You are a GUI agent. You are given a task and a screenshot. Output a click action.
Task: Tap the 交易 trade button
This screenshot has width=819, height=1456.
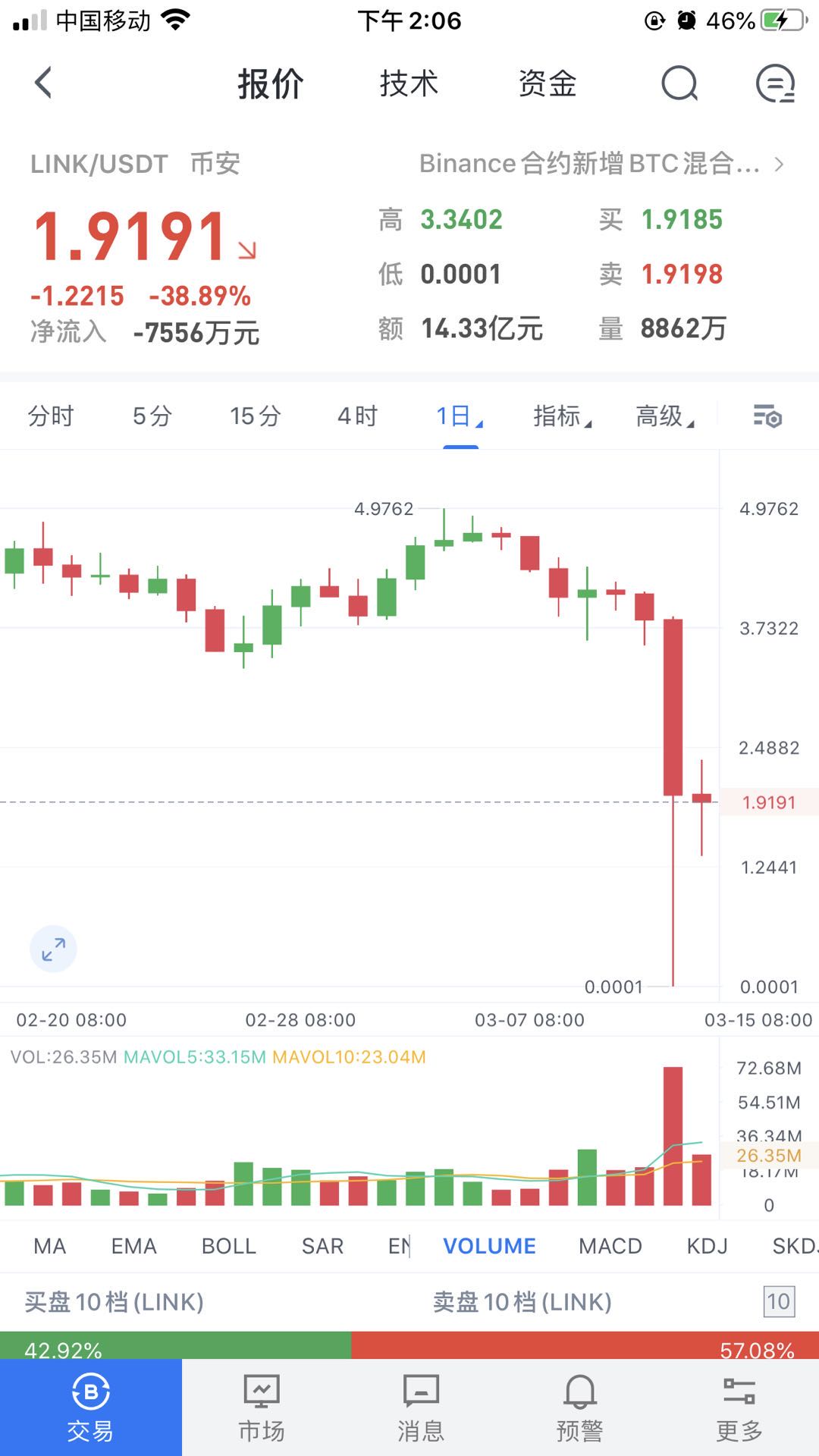[x=91, y=1407]
